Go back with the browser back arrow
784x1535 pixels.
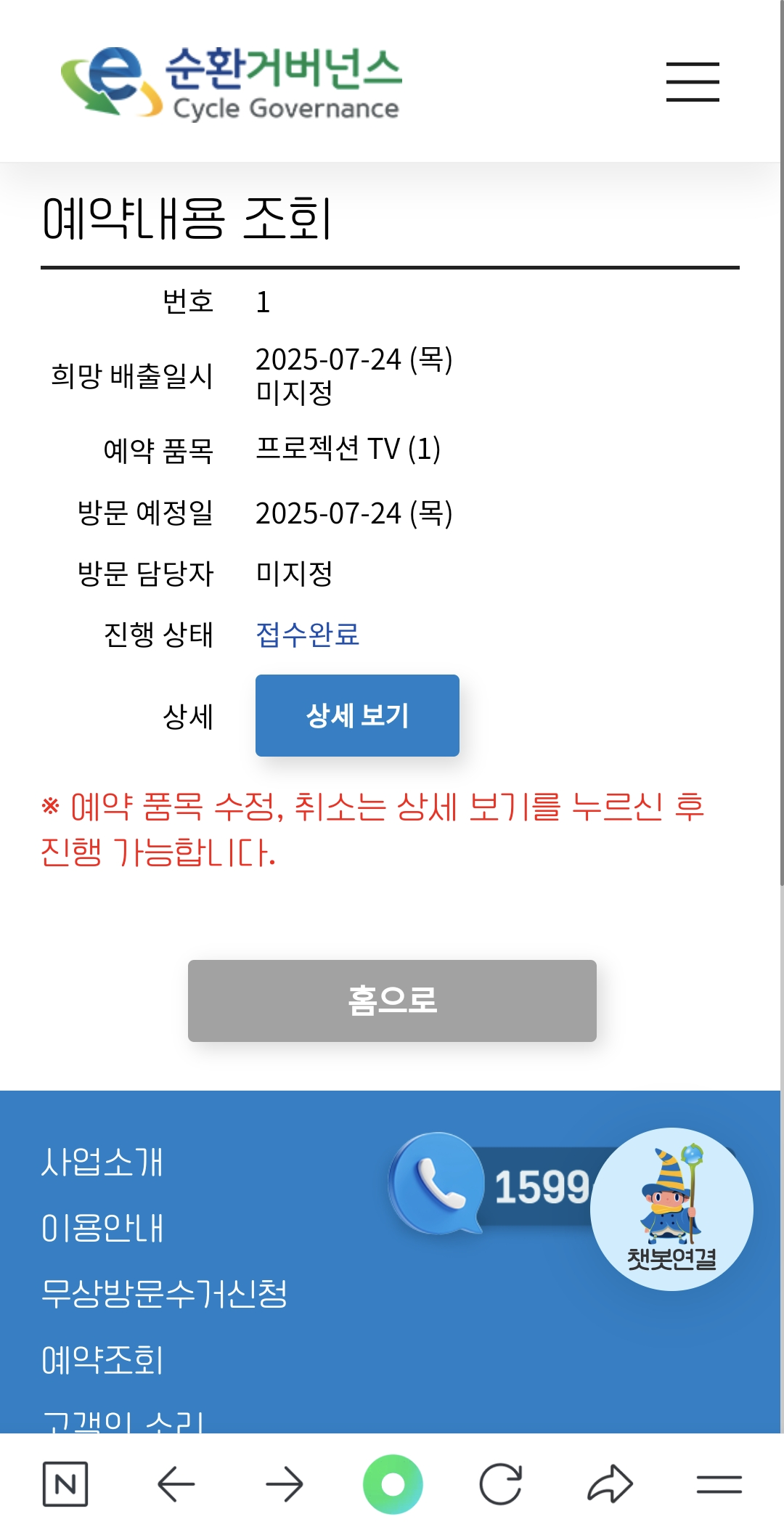coord(176,1484)
